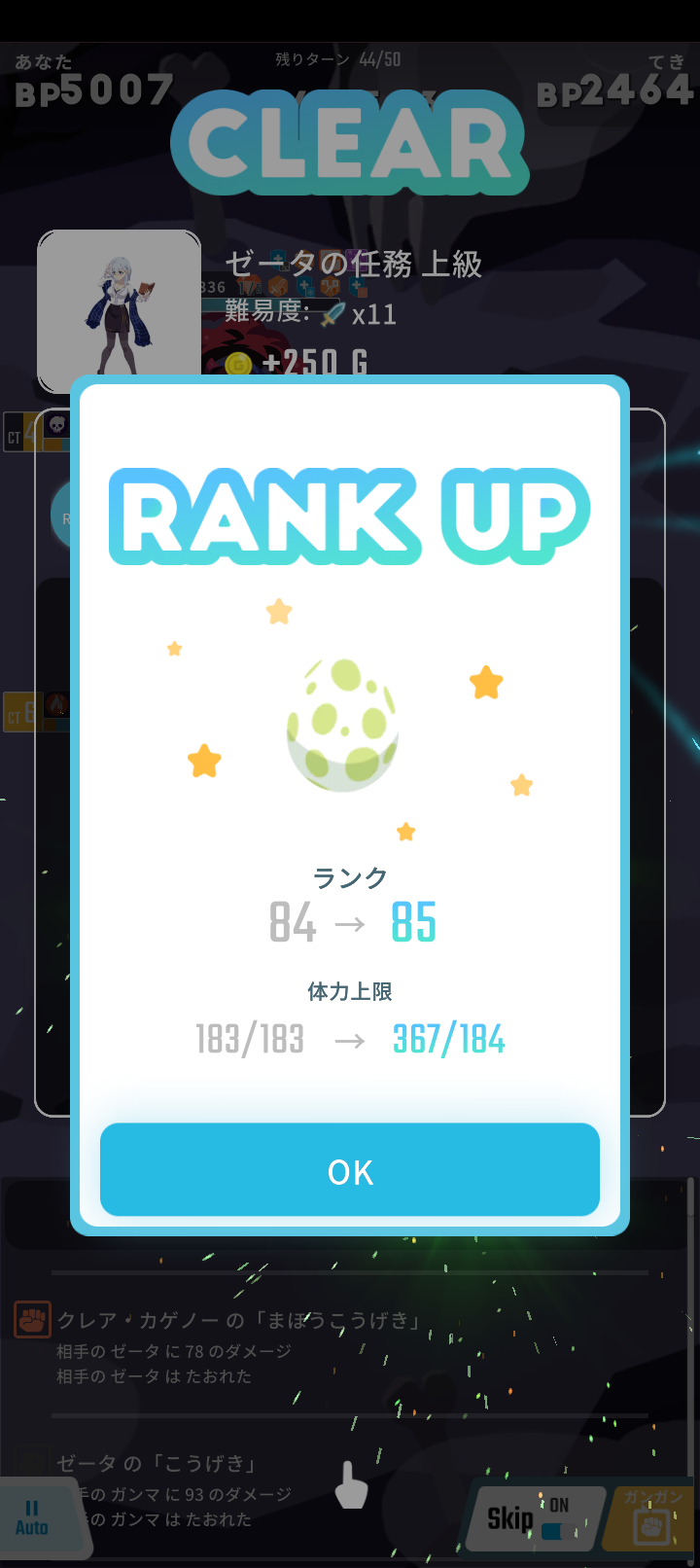The height and width of the screenshot is (1568, 700).
Task: Toggle the Auto battle button
Action: tap(33, 1518)
